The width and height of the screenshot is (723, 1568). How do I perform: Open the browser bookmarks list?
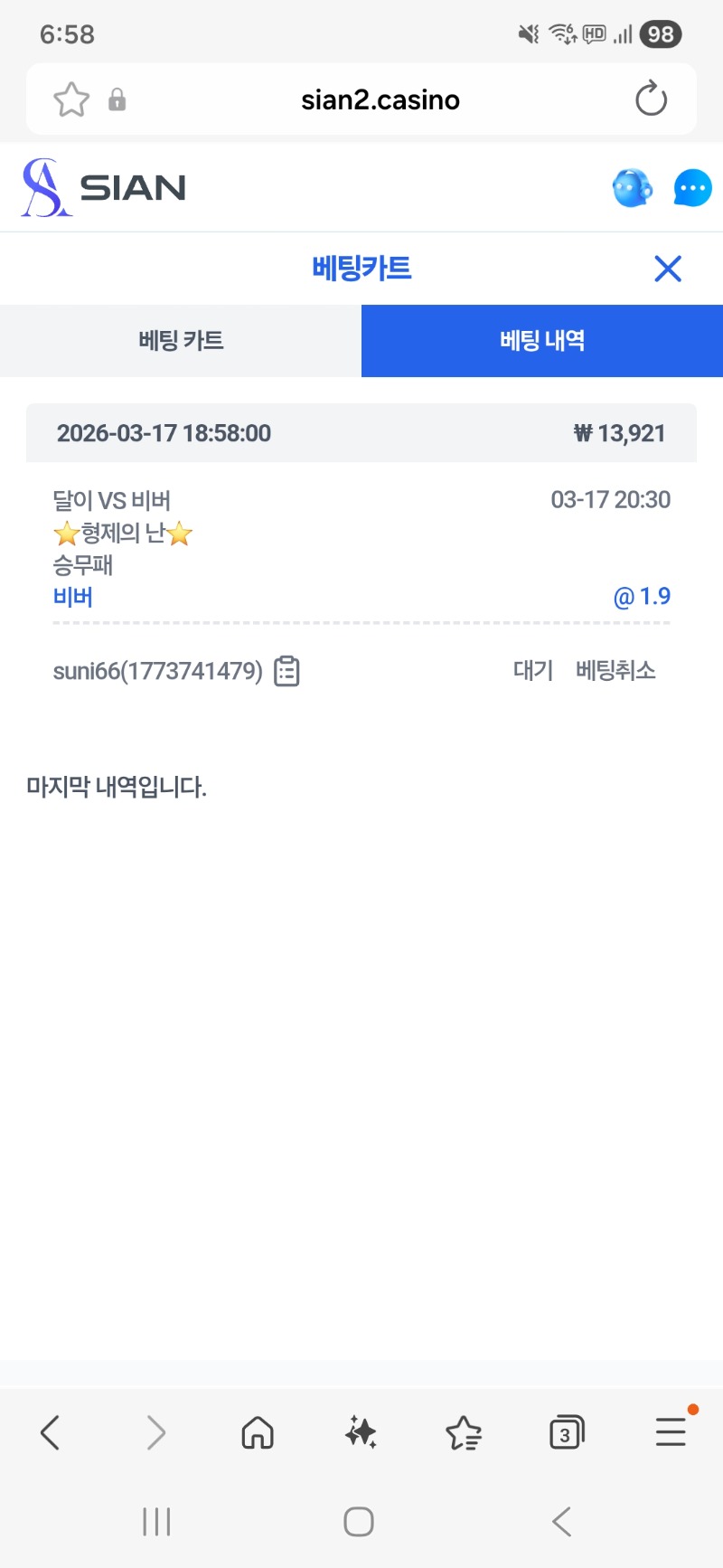[x=464, y=1432]
